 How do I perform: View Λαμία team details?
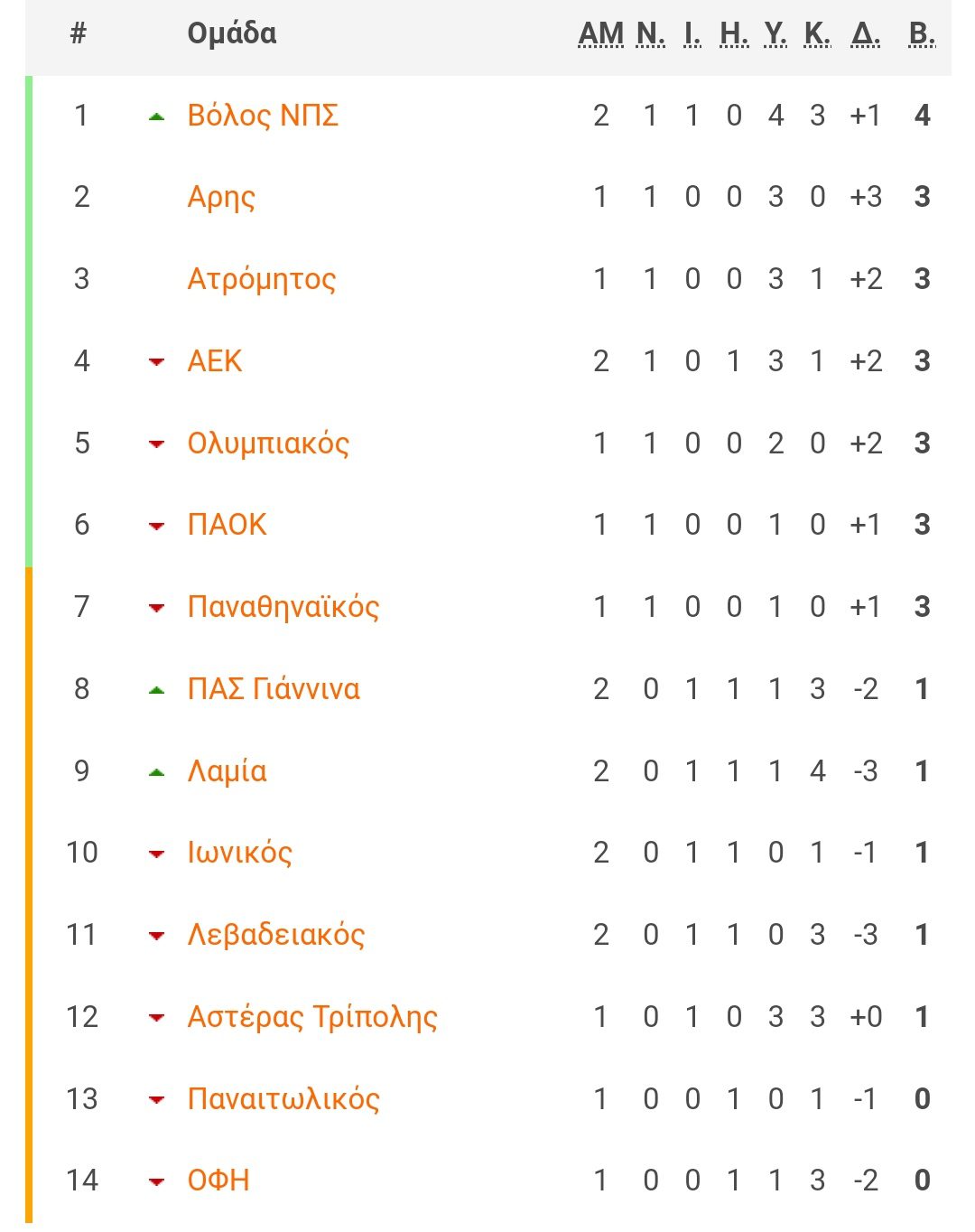pyautogui.click(x=227, y=771)
